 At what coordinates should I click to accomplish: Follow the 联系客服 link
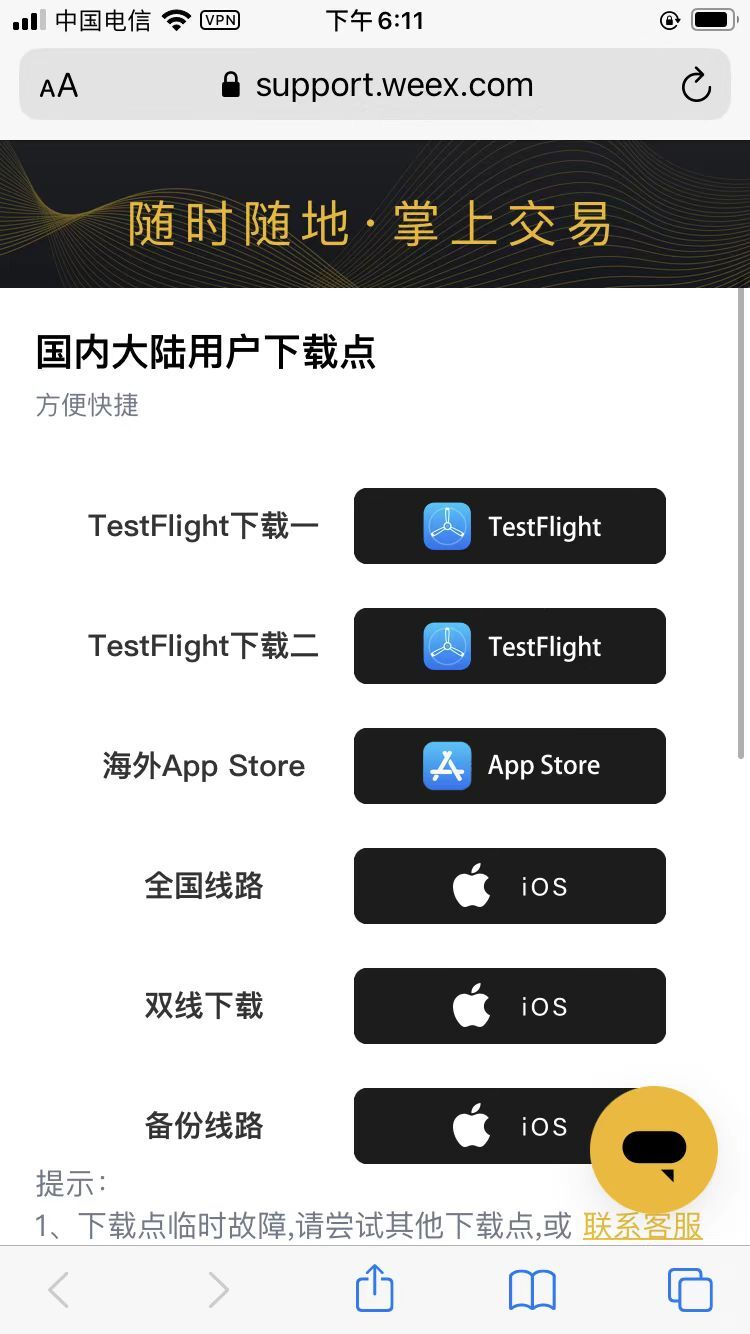(642, 1225)
